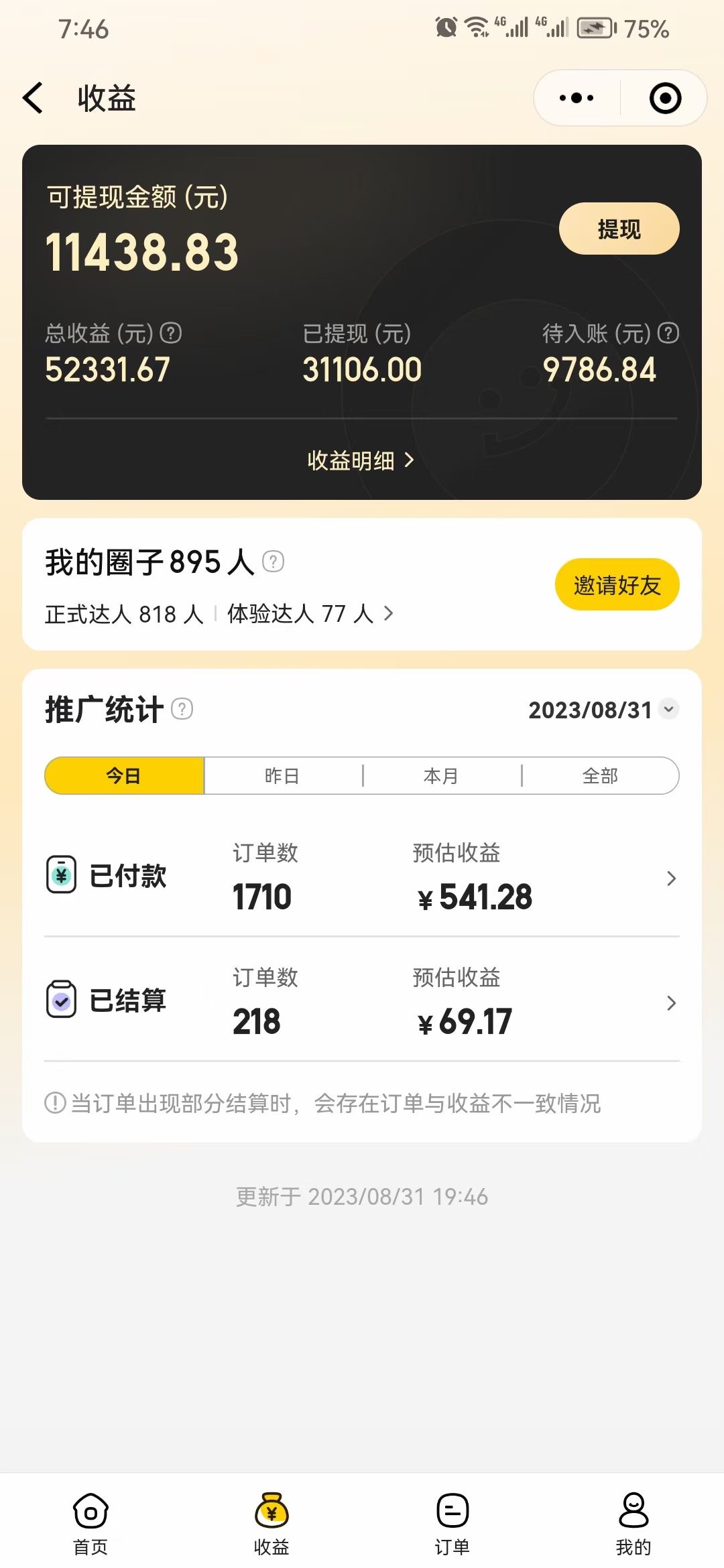This screenshot has height=1568, width=724.
Task: Open the 订单 orders icon
Action: (x=452, y=1512)
